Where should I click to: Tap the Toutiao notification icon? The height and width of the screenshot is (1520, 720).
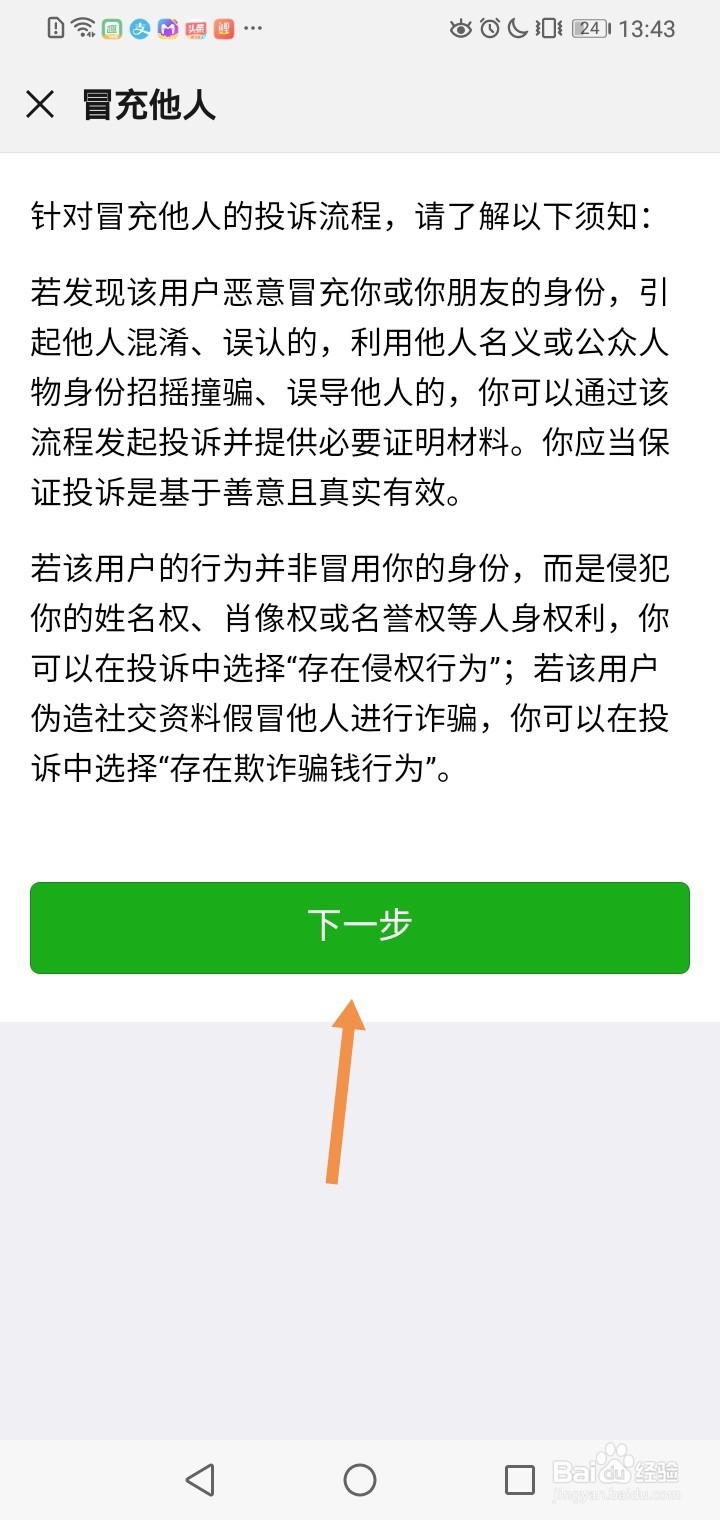pos(194,28)
